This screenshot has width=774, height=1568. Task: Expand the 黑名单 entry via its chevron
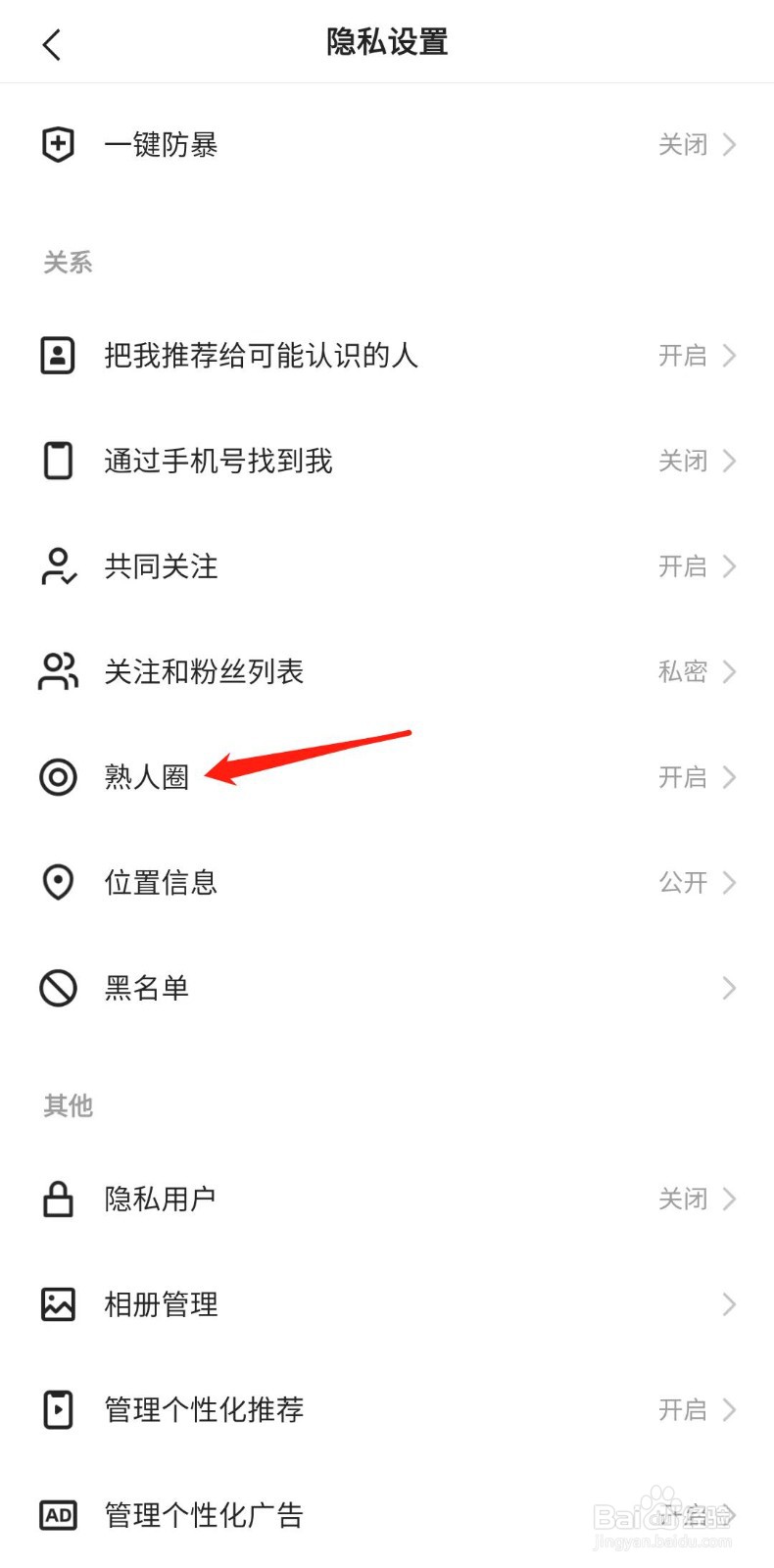coord(728,988)
